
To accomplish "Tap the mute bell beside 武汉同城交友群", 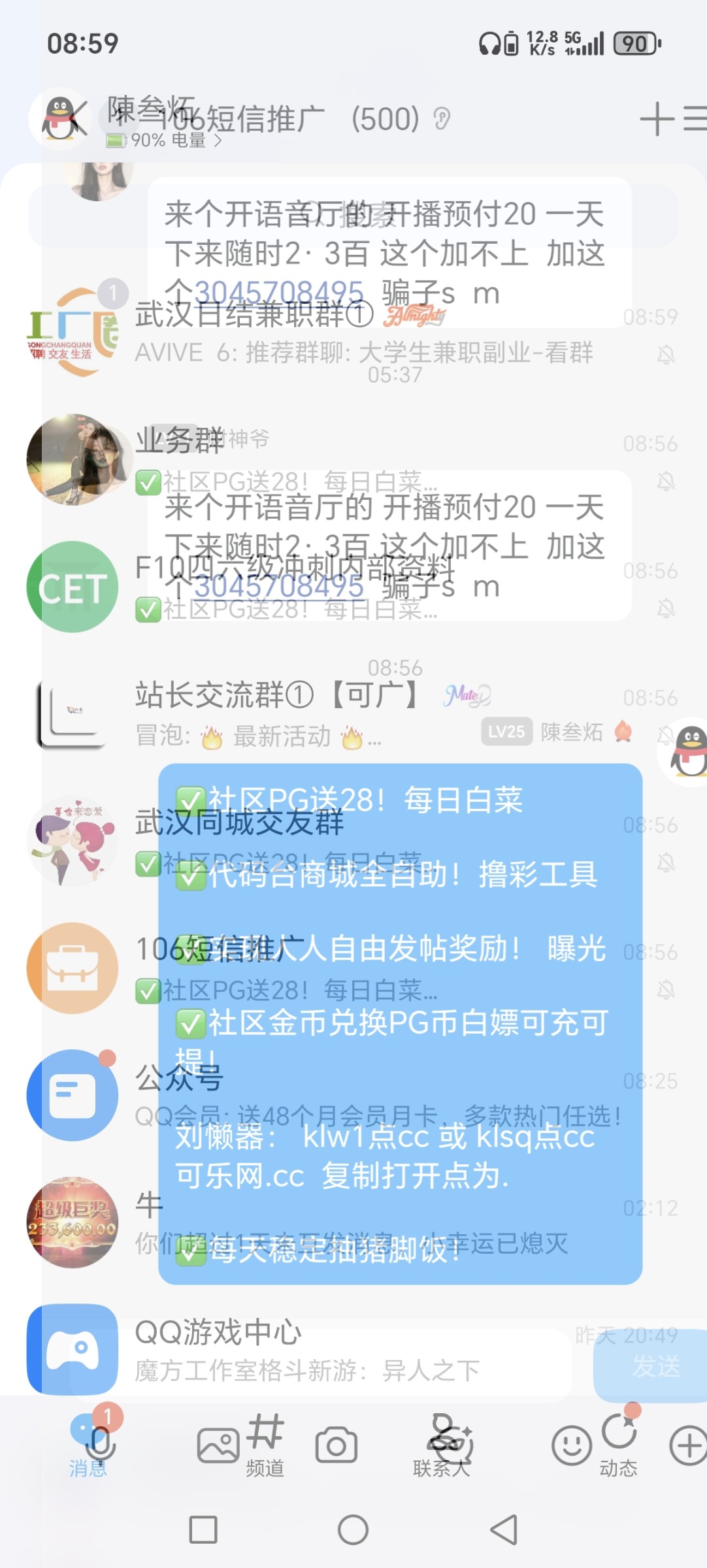I will (x=666, y=862).
